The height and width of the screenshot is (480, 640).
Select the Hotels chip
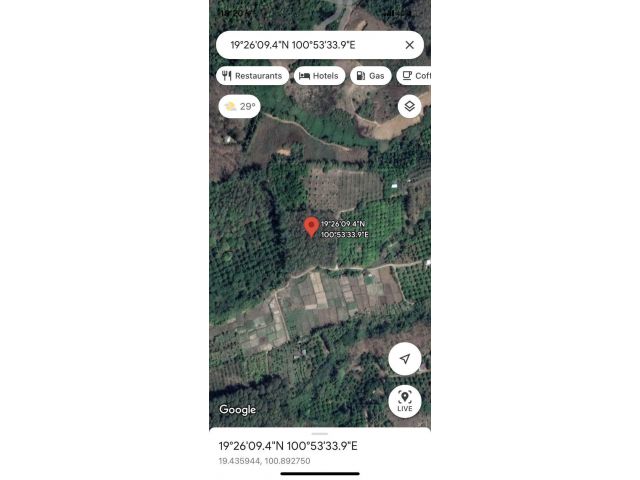coord(319,75)
